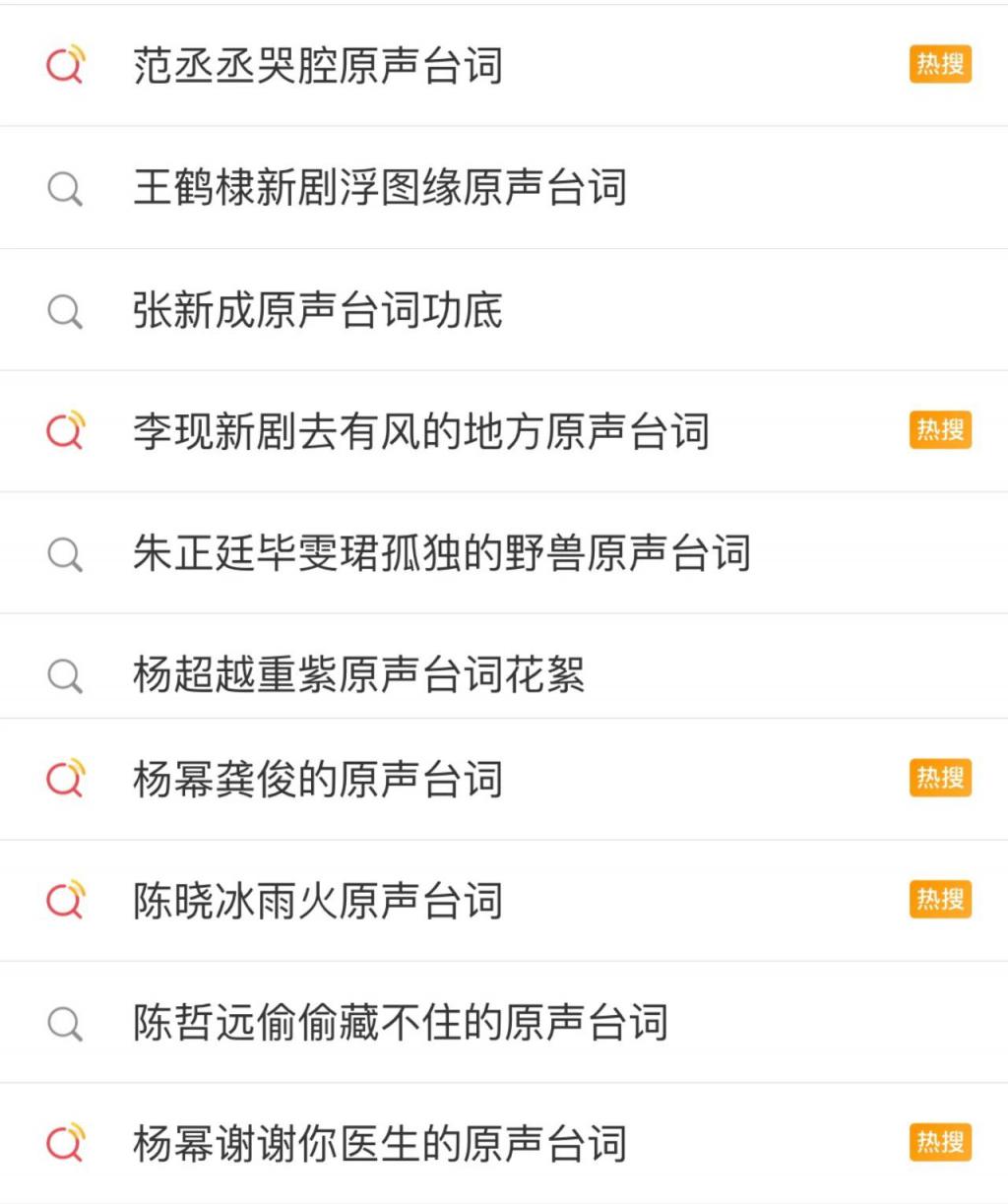Open hot search 杨幂龚俊的原声台词
The width and height of the screenshot is (1008, 1204).
pos(317,779)
